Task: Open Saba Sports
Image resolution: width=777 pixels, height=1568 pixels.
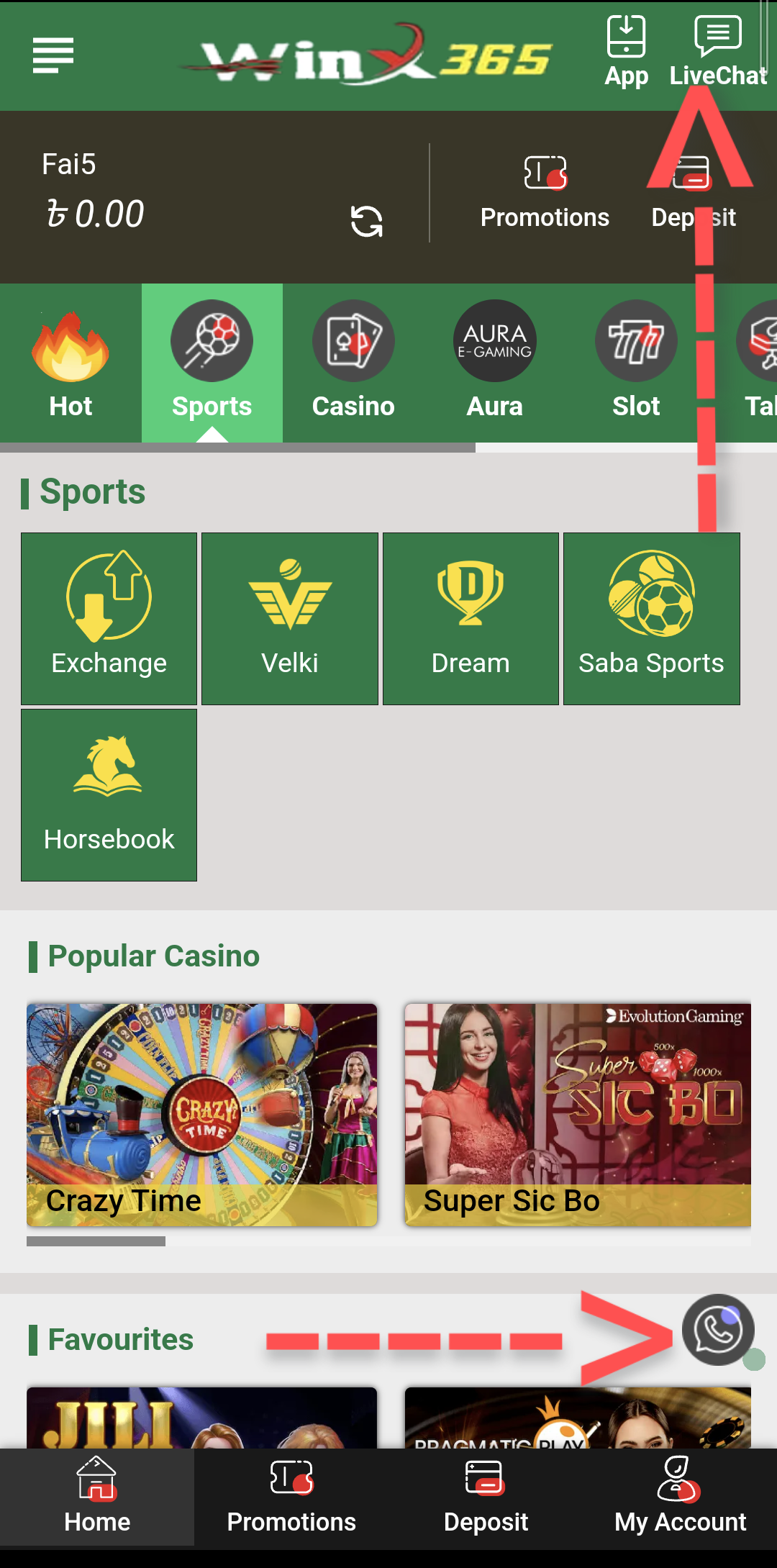Action: [651, 619]
